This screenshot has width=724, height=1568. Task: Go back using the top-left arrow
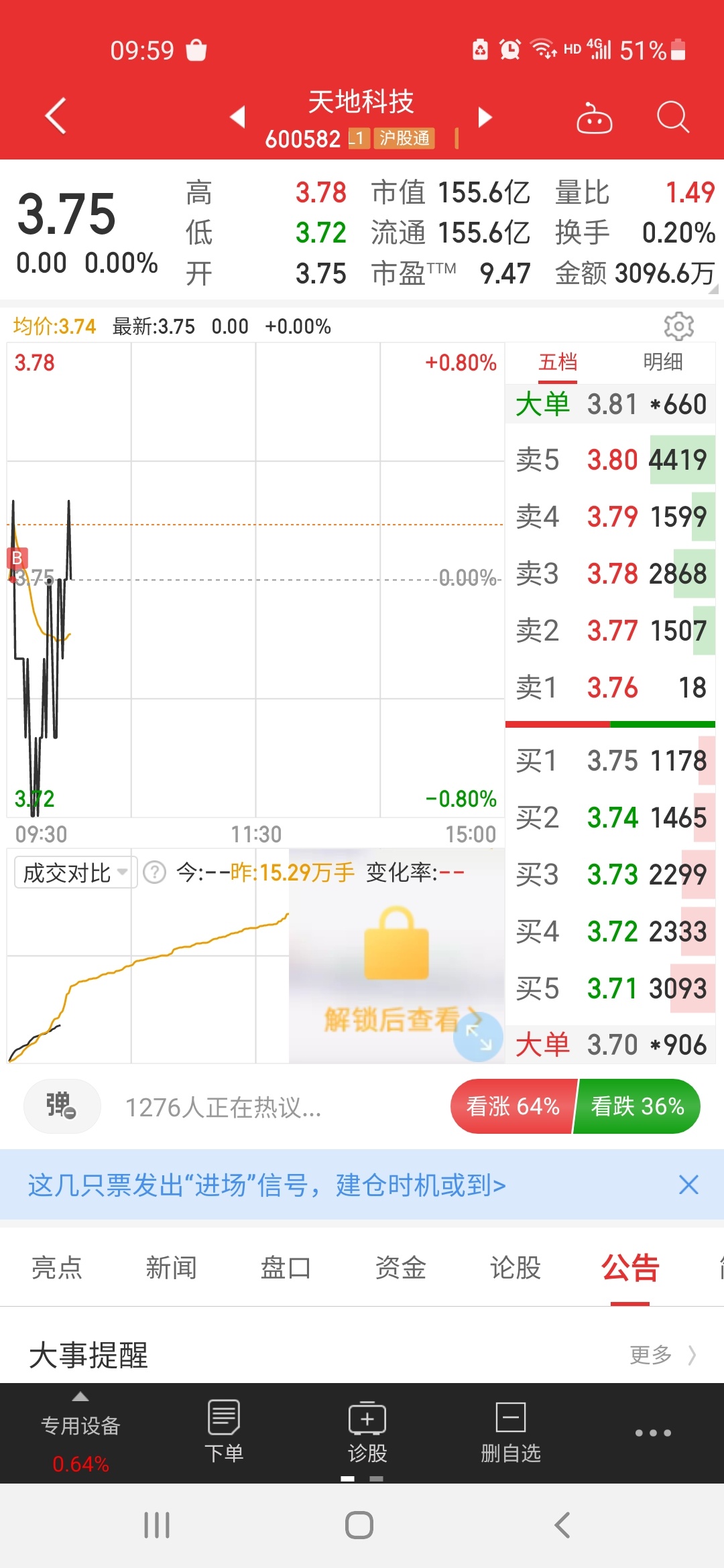coord(56,117)
